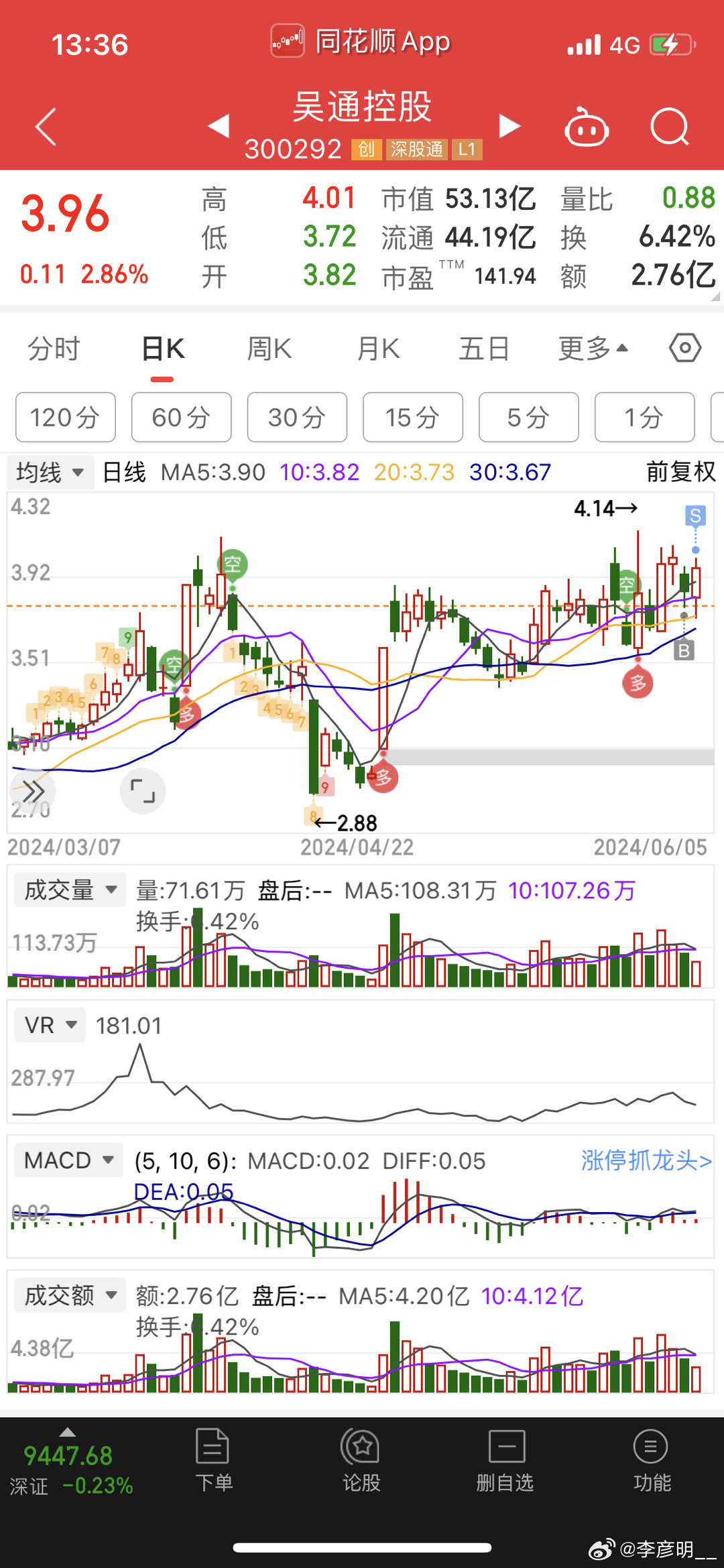Open the 均线 moving average dropdown
The width and height of the screenshot is (724, 1568).
[50, 471]
